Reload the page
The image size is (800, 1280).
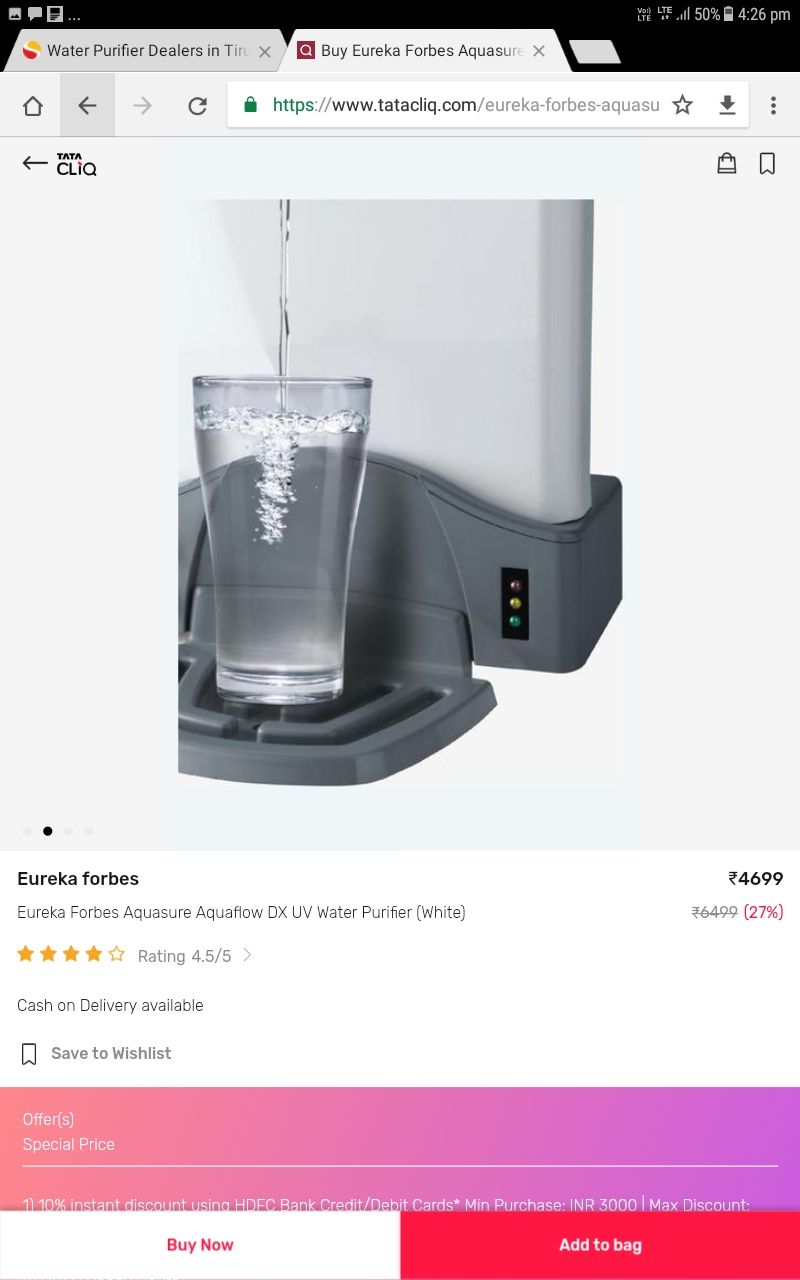[x=197, y=105]
